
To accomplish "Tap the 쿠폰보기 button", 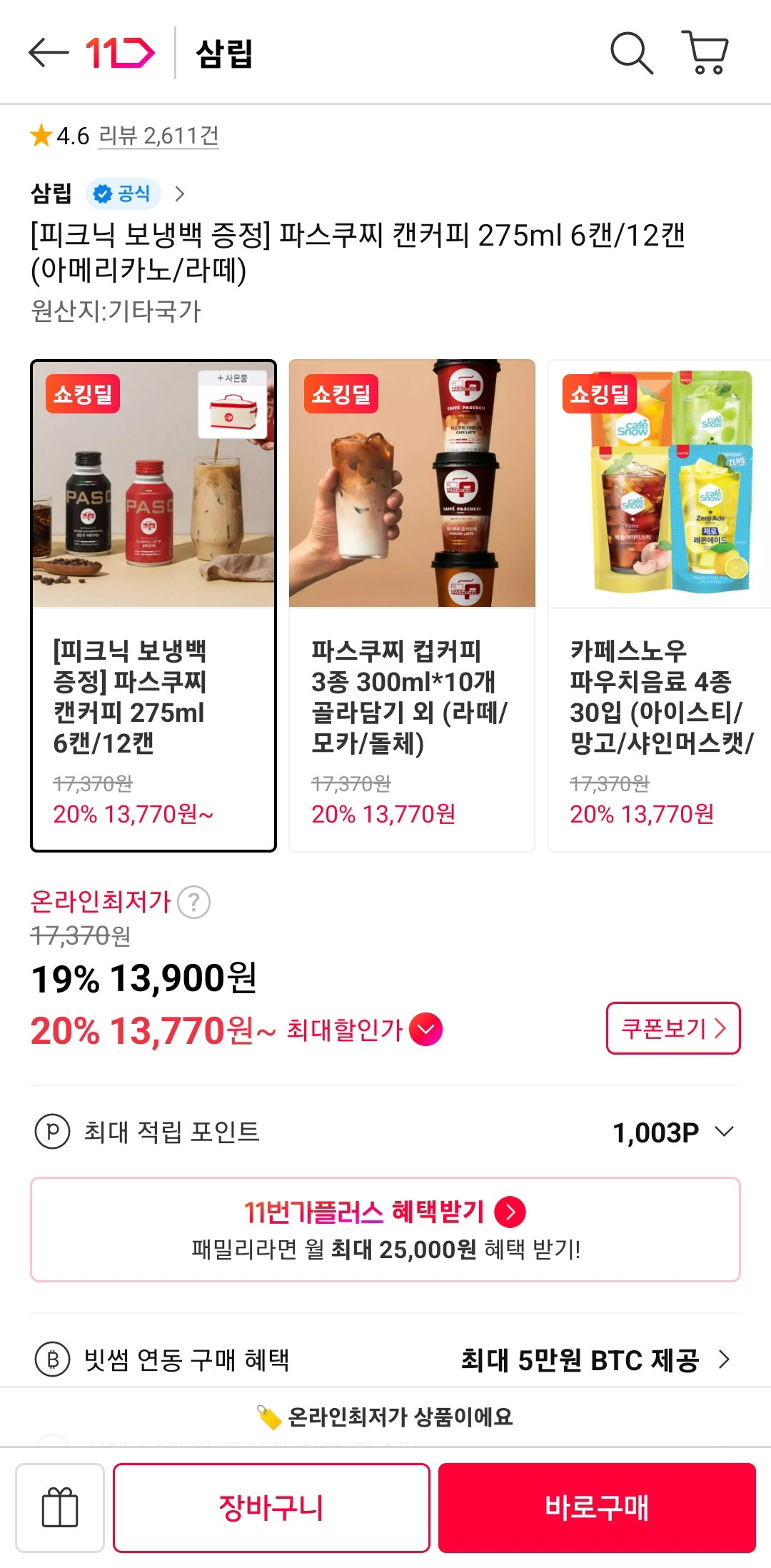I will coord(673,1028).
